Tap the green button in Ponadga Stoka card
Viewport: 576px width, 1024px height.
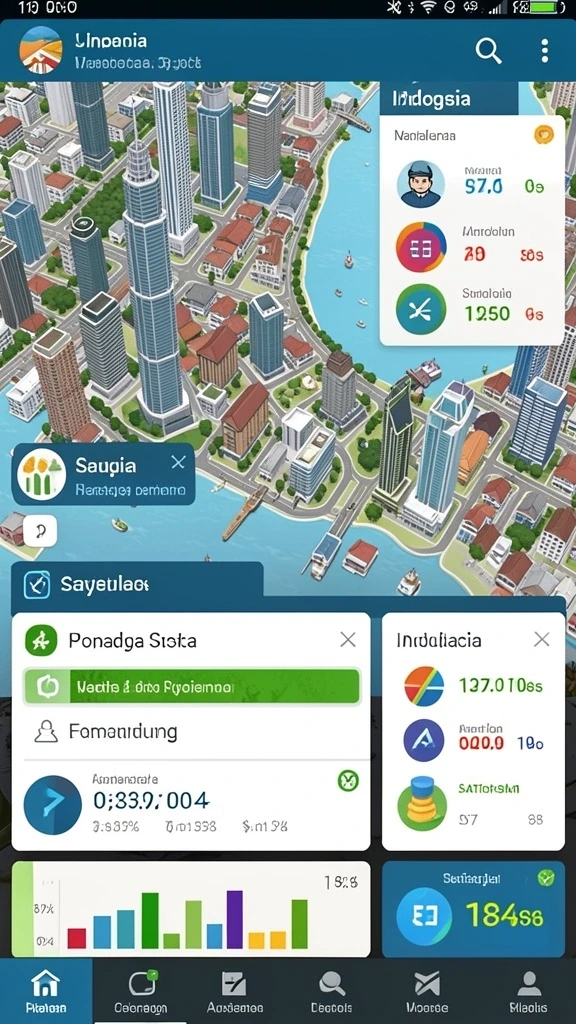191,686
